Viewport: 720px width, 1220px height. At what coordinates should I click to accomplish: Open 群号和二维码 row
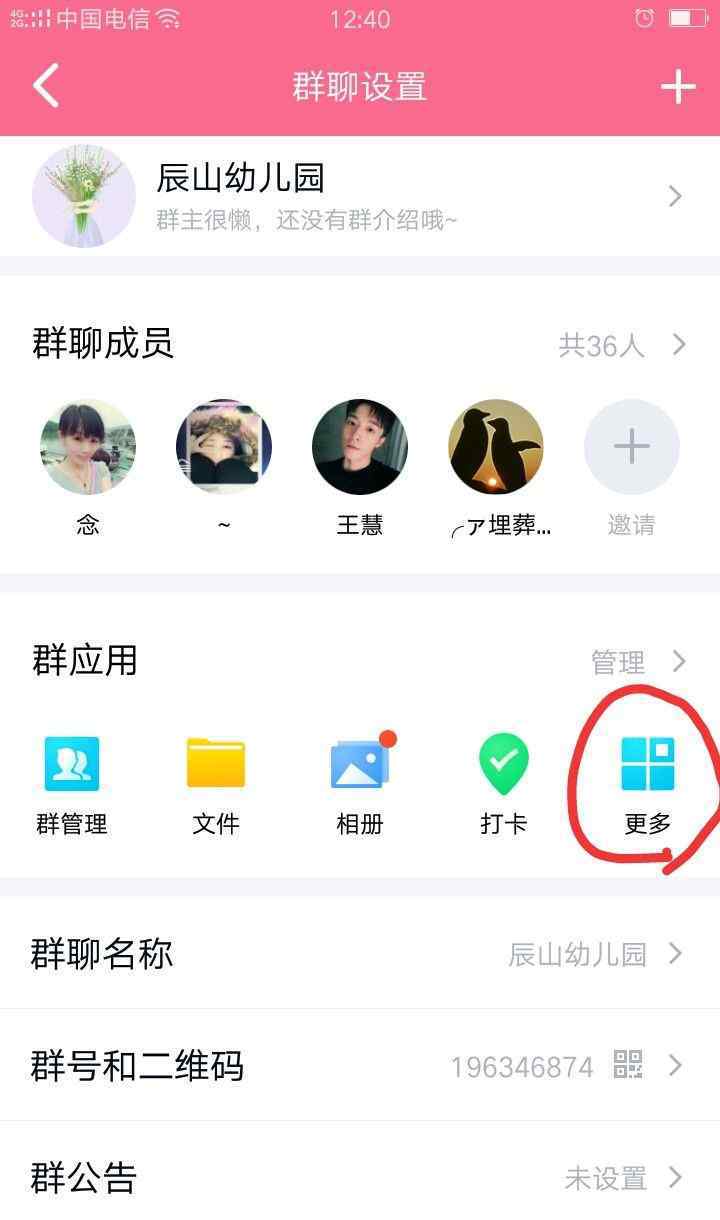[360, 1066]
